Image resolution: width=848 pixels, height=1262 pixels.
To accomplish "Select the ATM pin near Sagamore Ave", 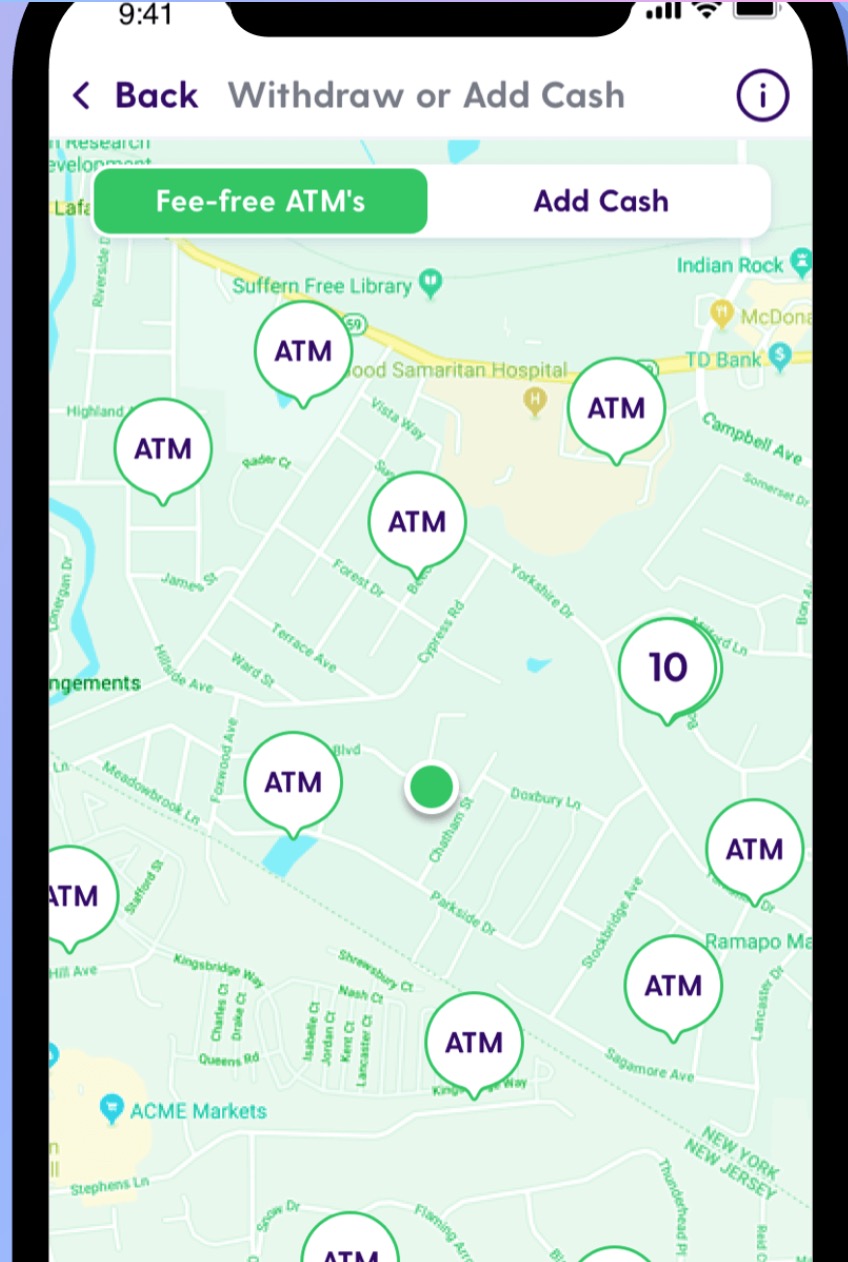I will point(673,985).
